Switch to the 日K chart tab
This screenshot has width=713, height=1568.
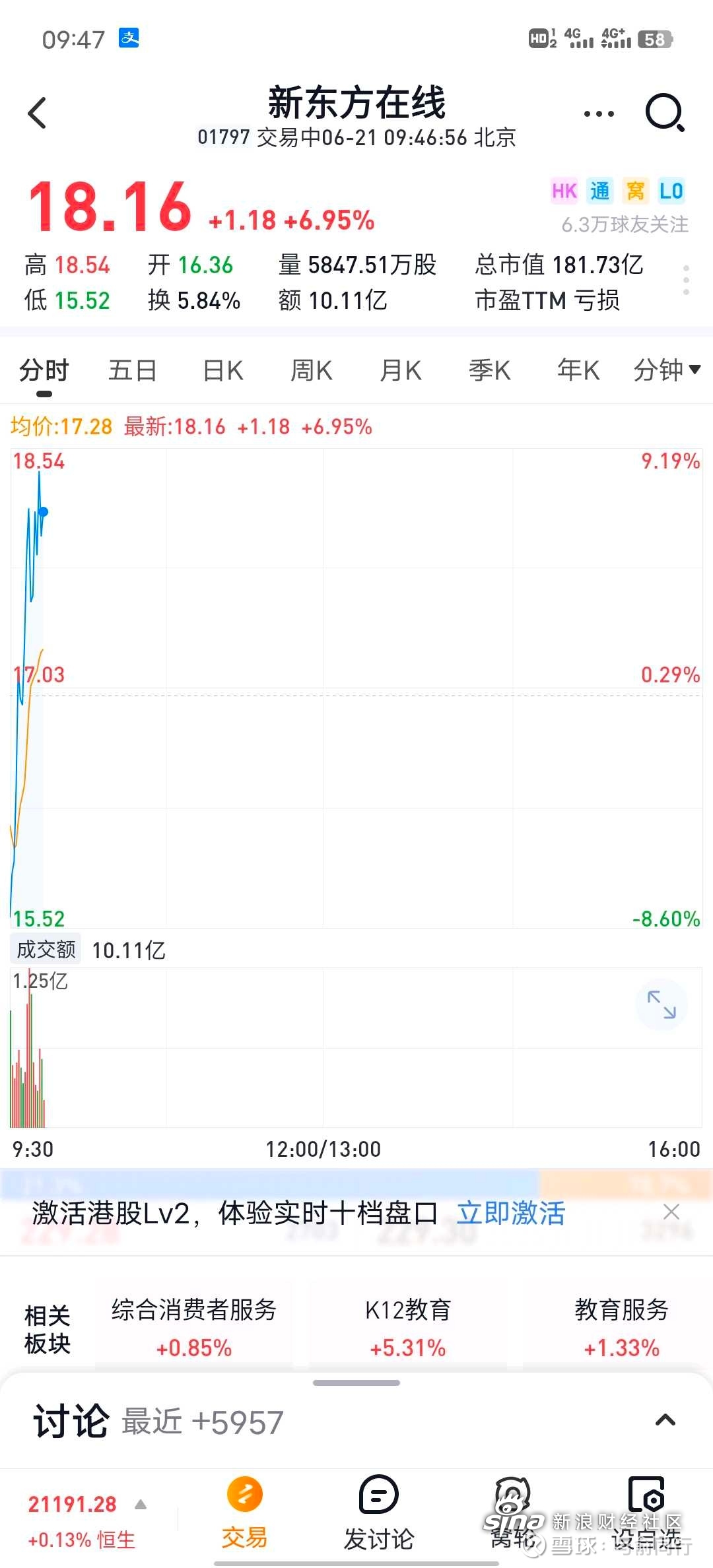(x=223, y=370)
